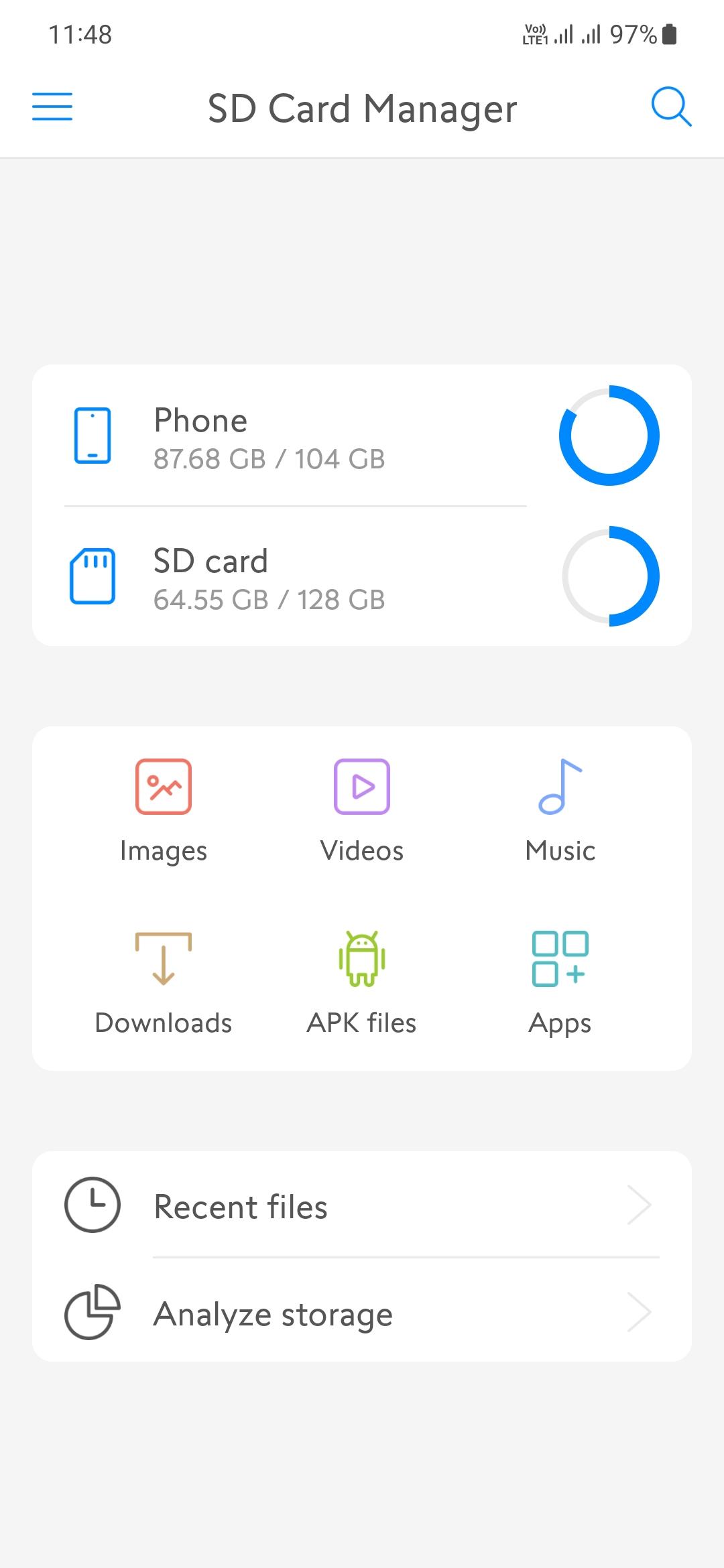The width and height of the screenshot is (724, 1568).
Task: Tap the search icon
Action: click(x=671, y=106)
